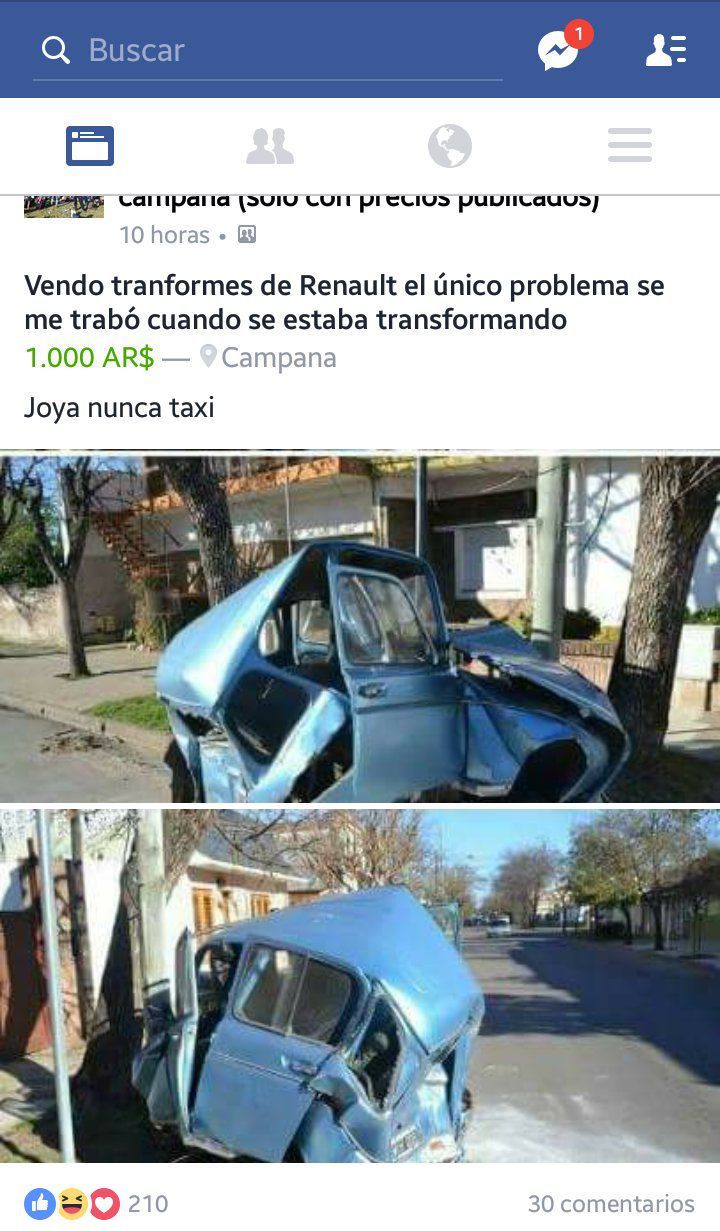Screen dimensions: 720x1231
Task: Switch to the friend requests tab
Action: 270,146
